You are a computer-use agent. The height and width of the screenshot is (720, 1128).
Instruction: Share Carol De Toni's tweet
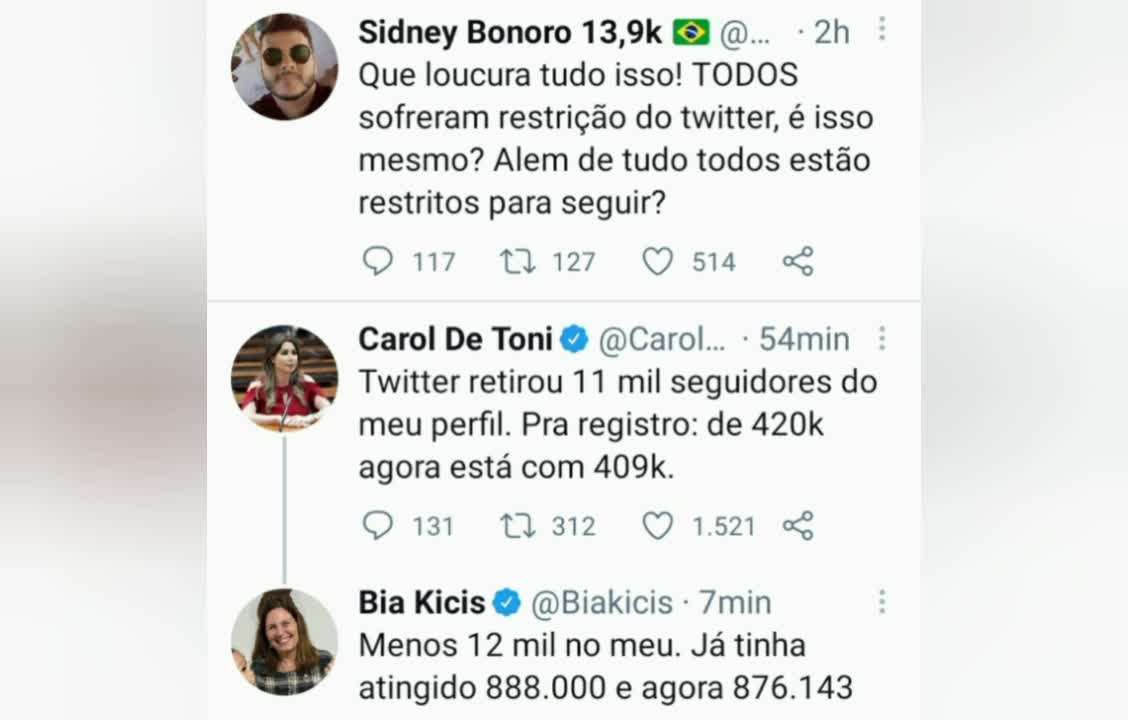click(797, 526)
